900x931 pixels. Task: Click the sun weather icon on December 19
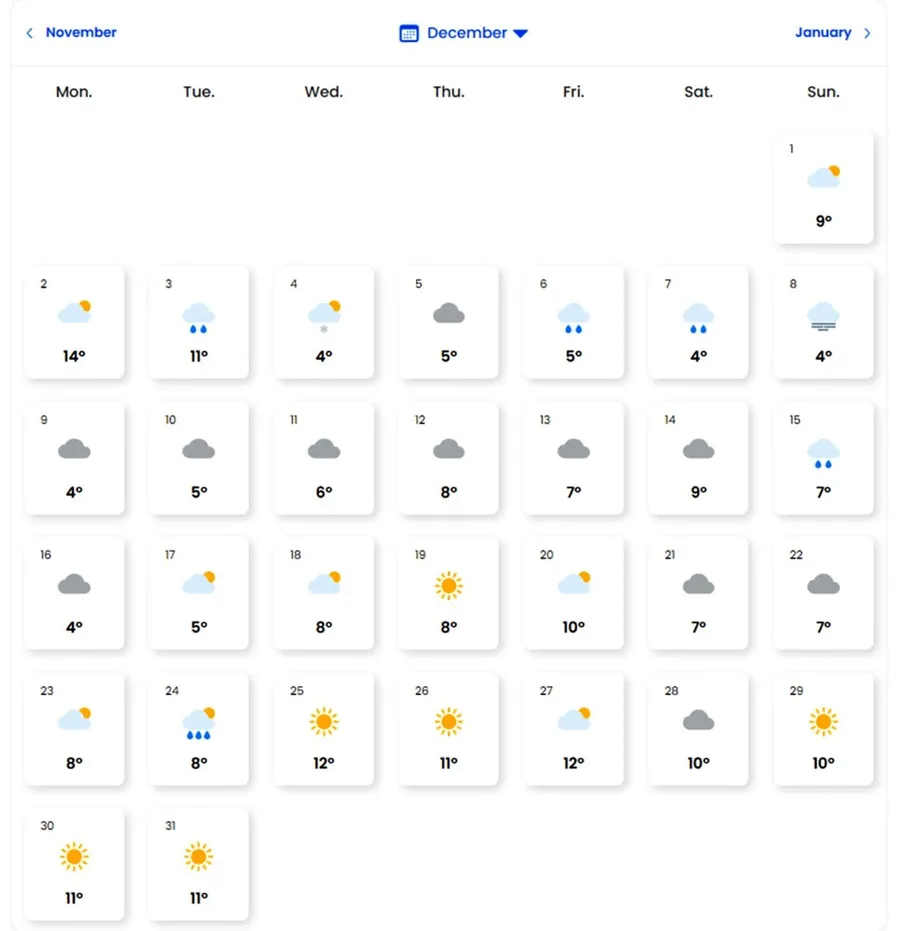pos(448,585)
